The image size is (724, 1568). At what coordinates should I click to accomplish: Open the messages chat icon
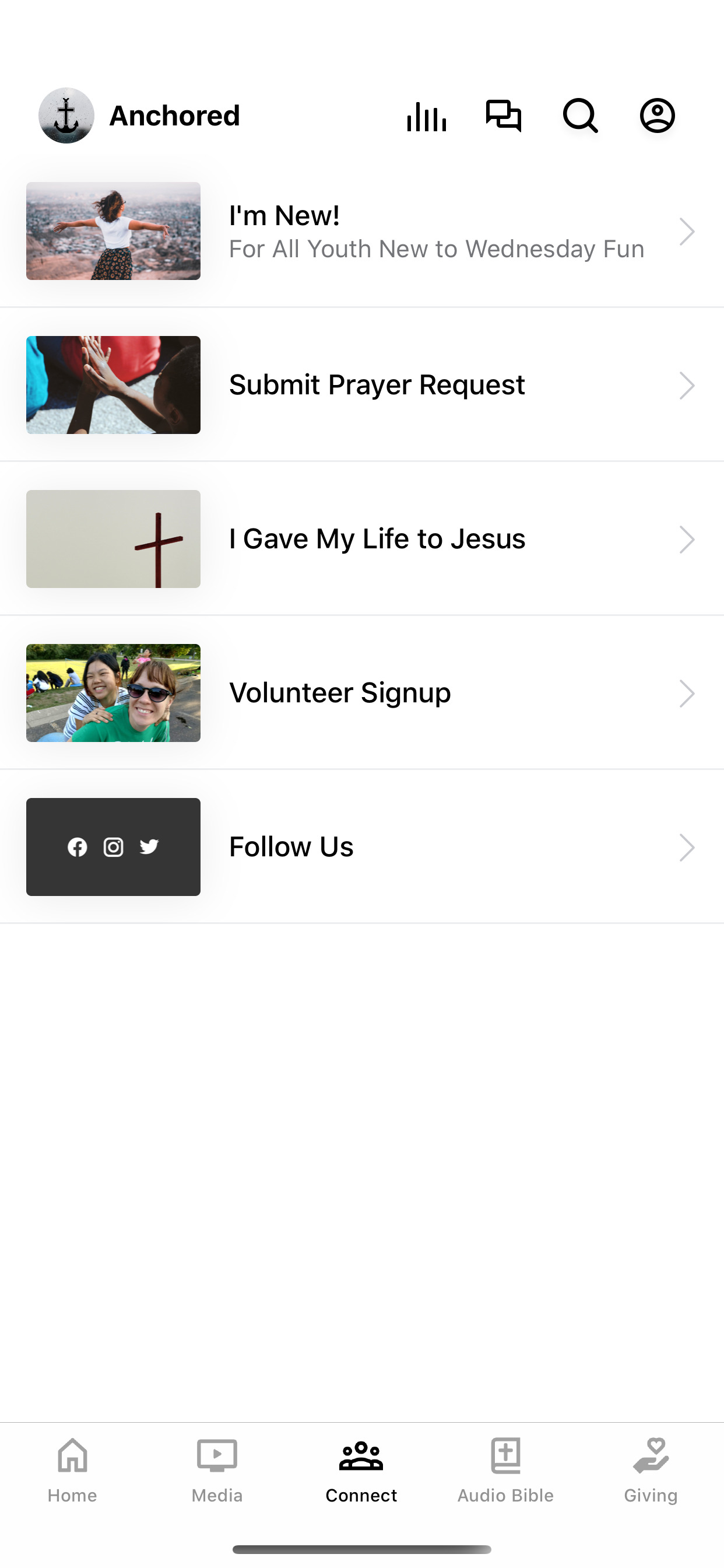[x=503, y=116]
